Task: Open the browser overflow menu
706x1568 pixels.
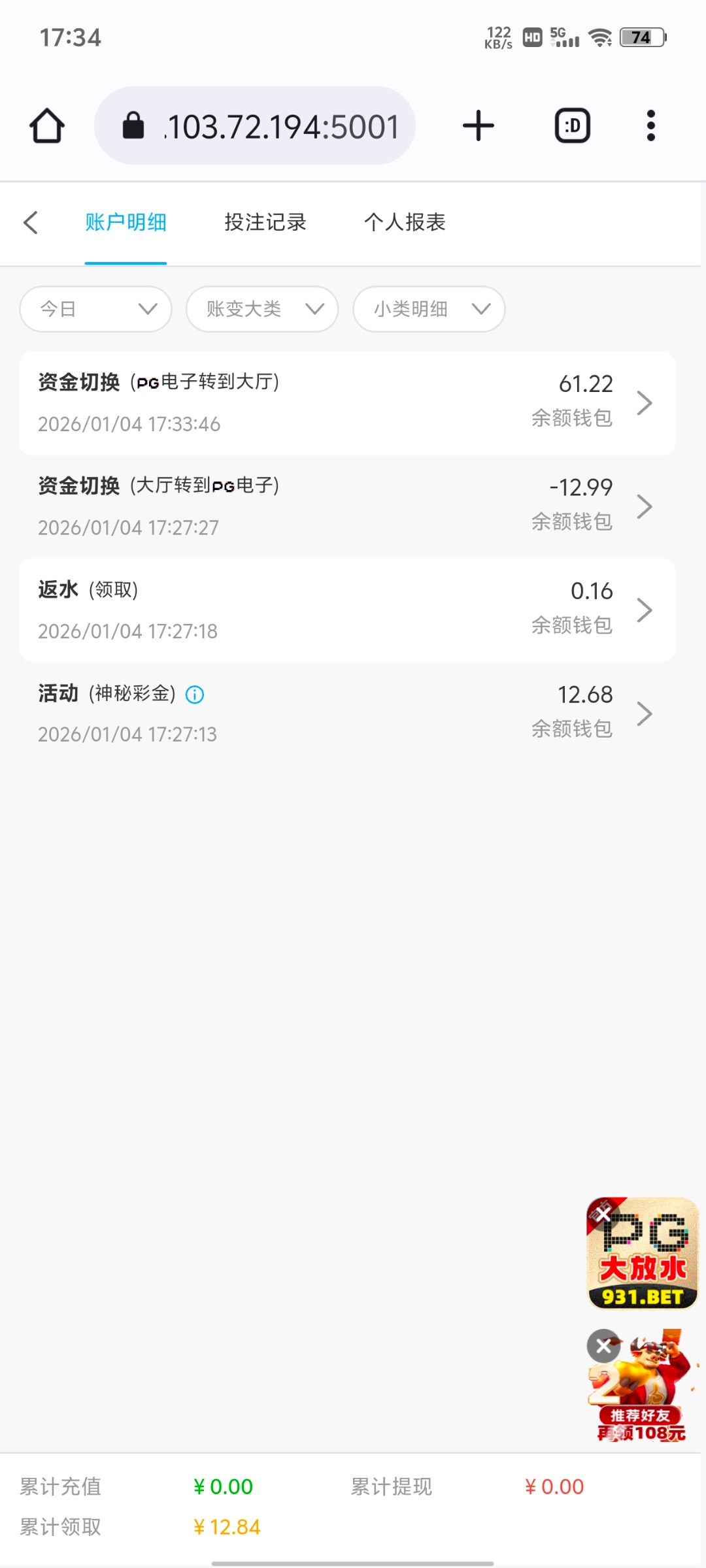Action: (650, 126)
